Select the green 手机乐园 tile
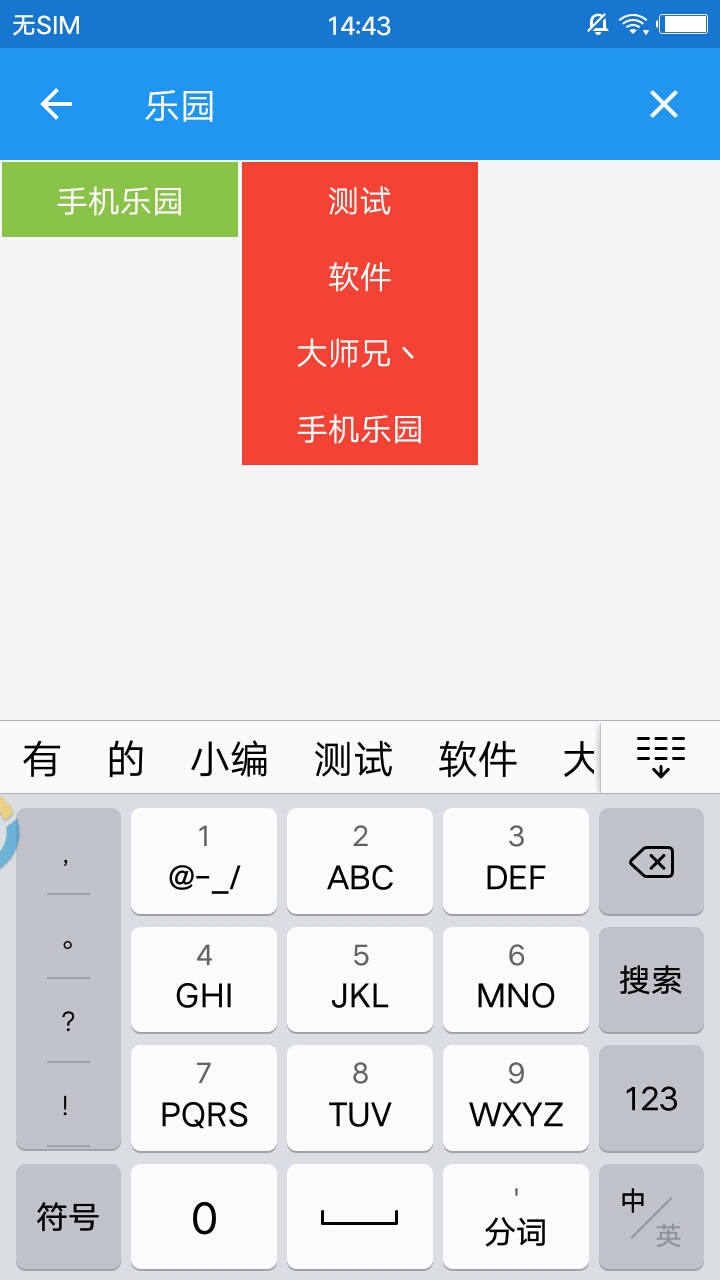Image resolution: width=720 pixels, height=1280 pixels. click(x=120, y=200)
